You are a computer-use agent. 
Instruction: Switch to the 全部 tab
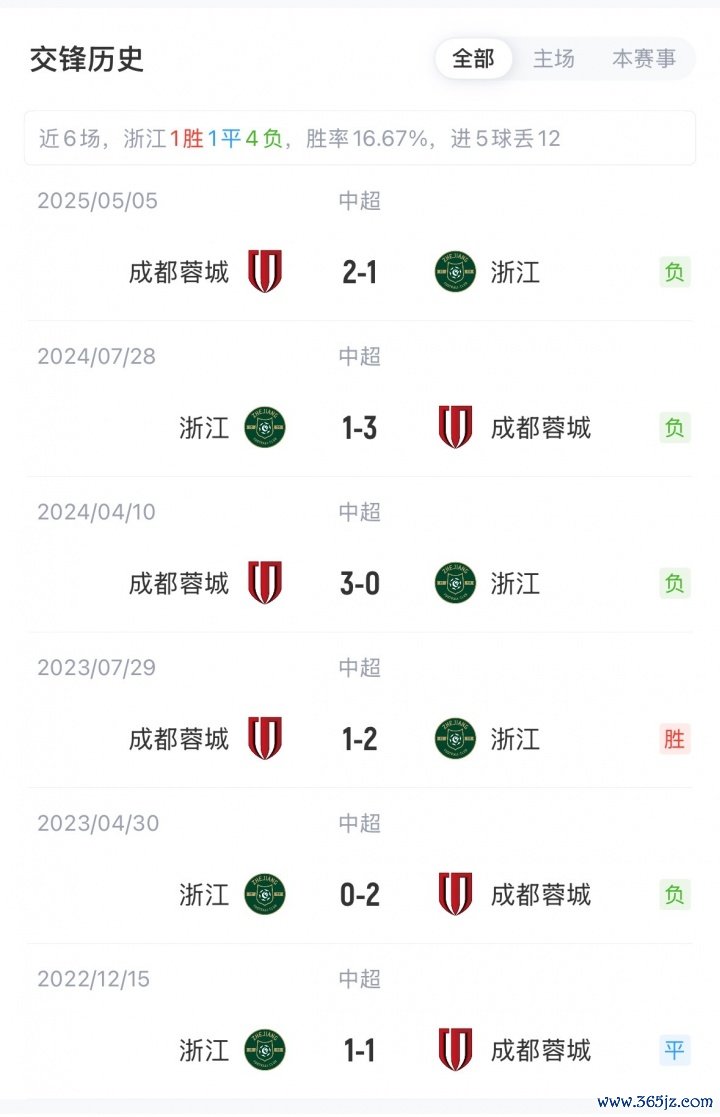click(x=473, y=59)
